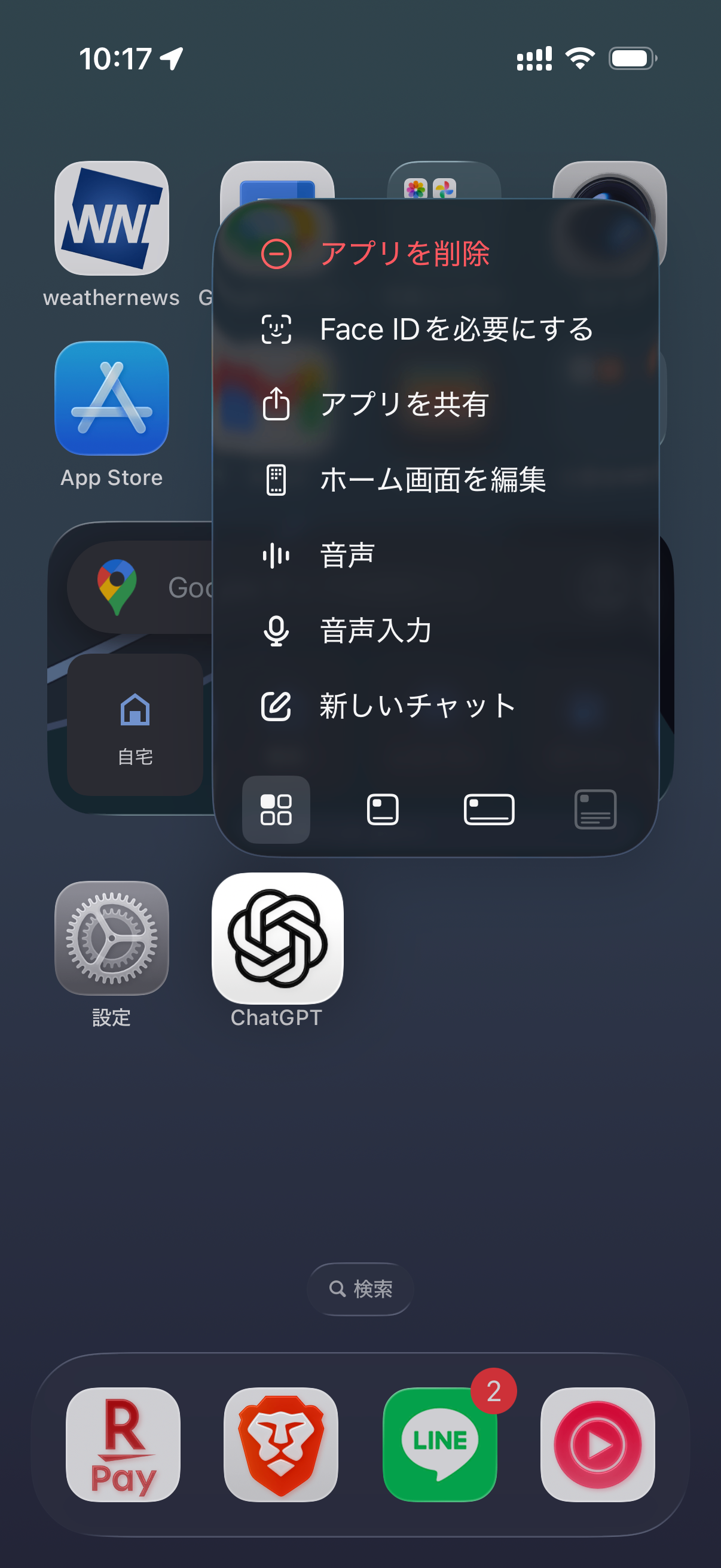This screenshot has width=721, height=1568.
Task: Select the small widget size icon
Action: pos(276,810)
